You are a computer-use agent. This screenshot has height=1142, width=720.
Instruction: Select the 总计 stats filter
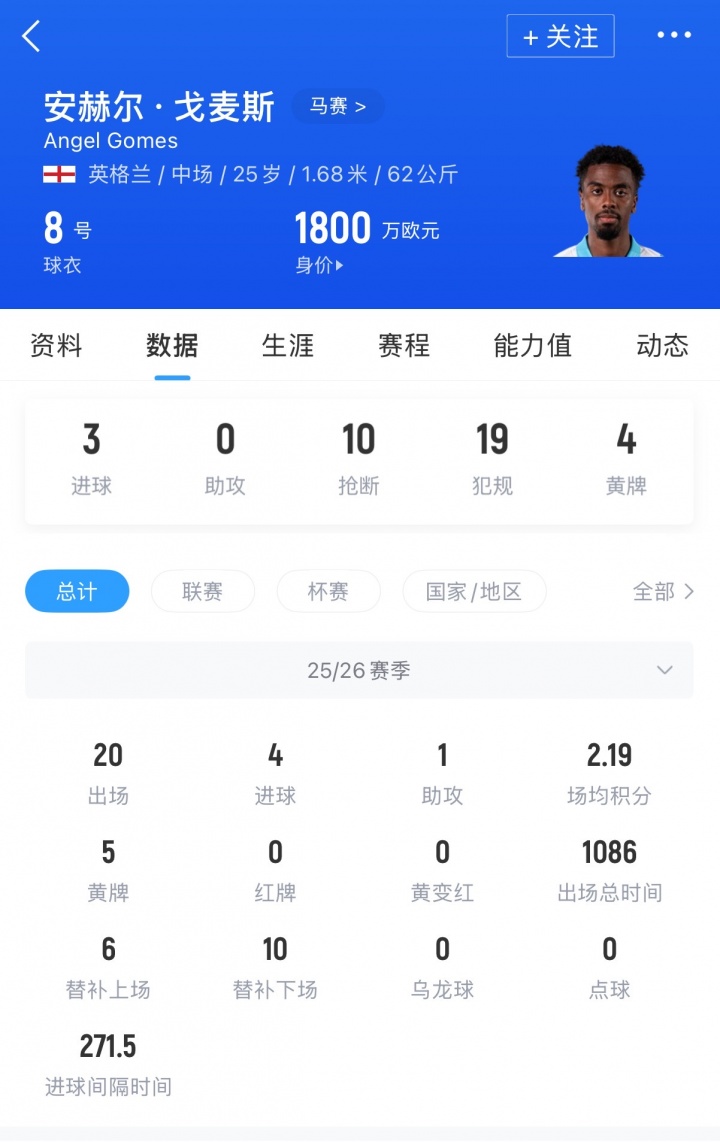point(76,591)
